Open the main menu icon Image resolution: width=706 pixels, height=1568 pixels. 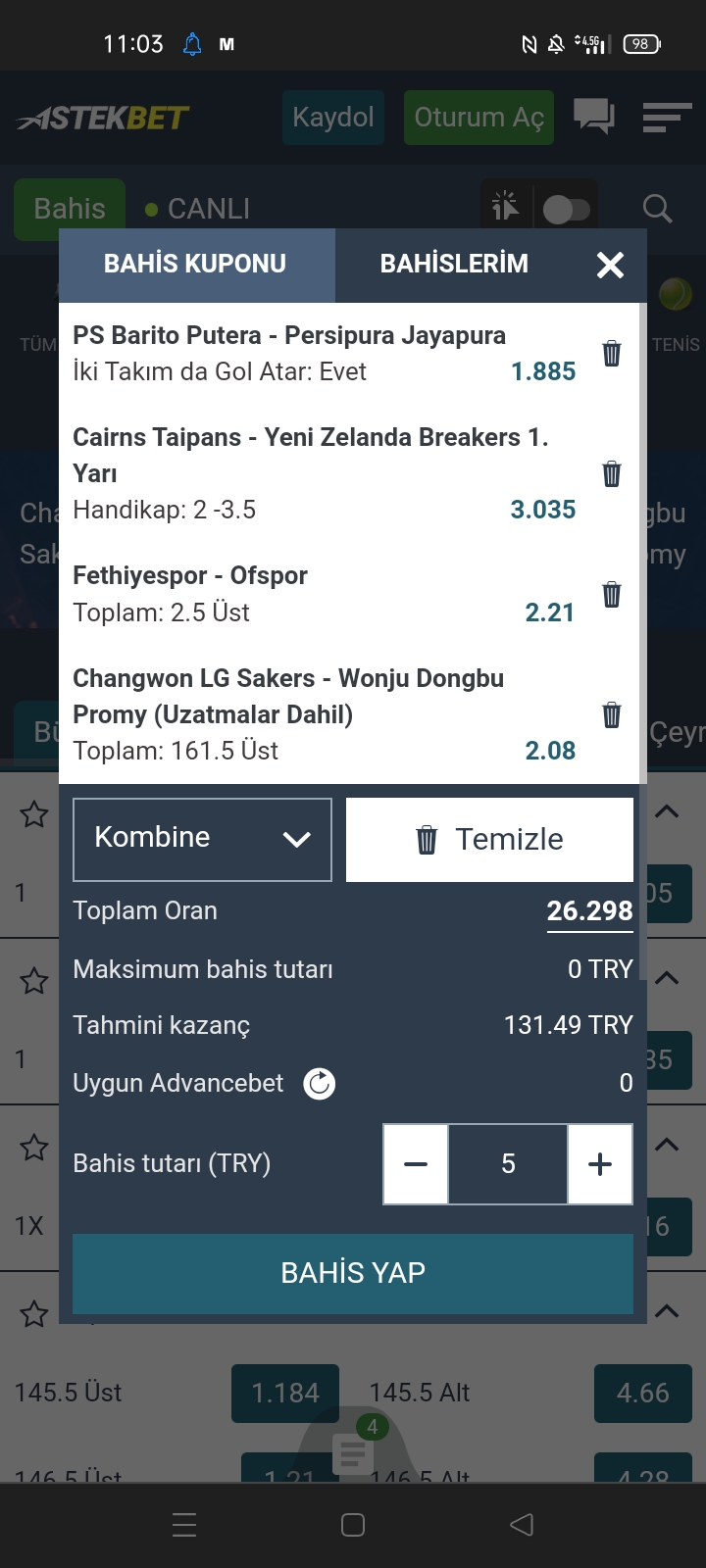coord(667,118)
